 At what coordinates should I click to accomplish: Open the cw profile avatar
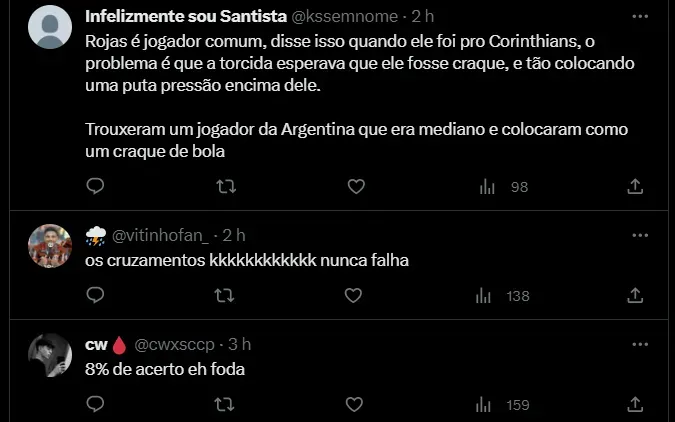[x=50, y=355]
